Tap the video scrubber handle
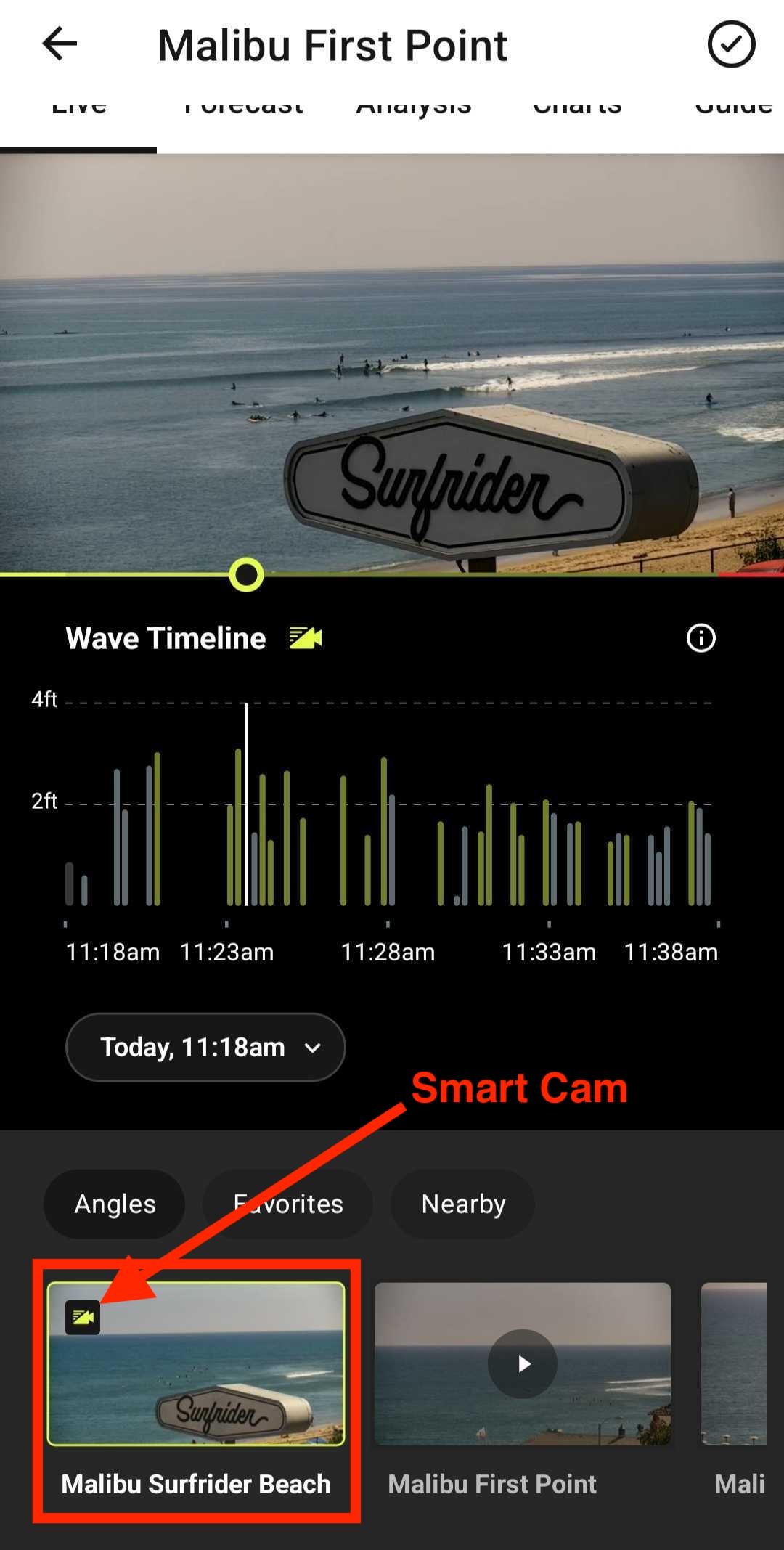 coord(246,575)
